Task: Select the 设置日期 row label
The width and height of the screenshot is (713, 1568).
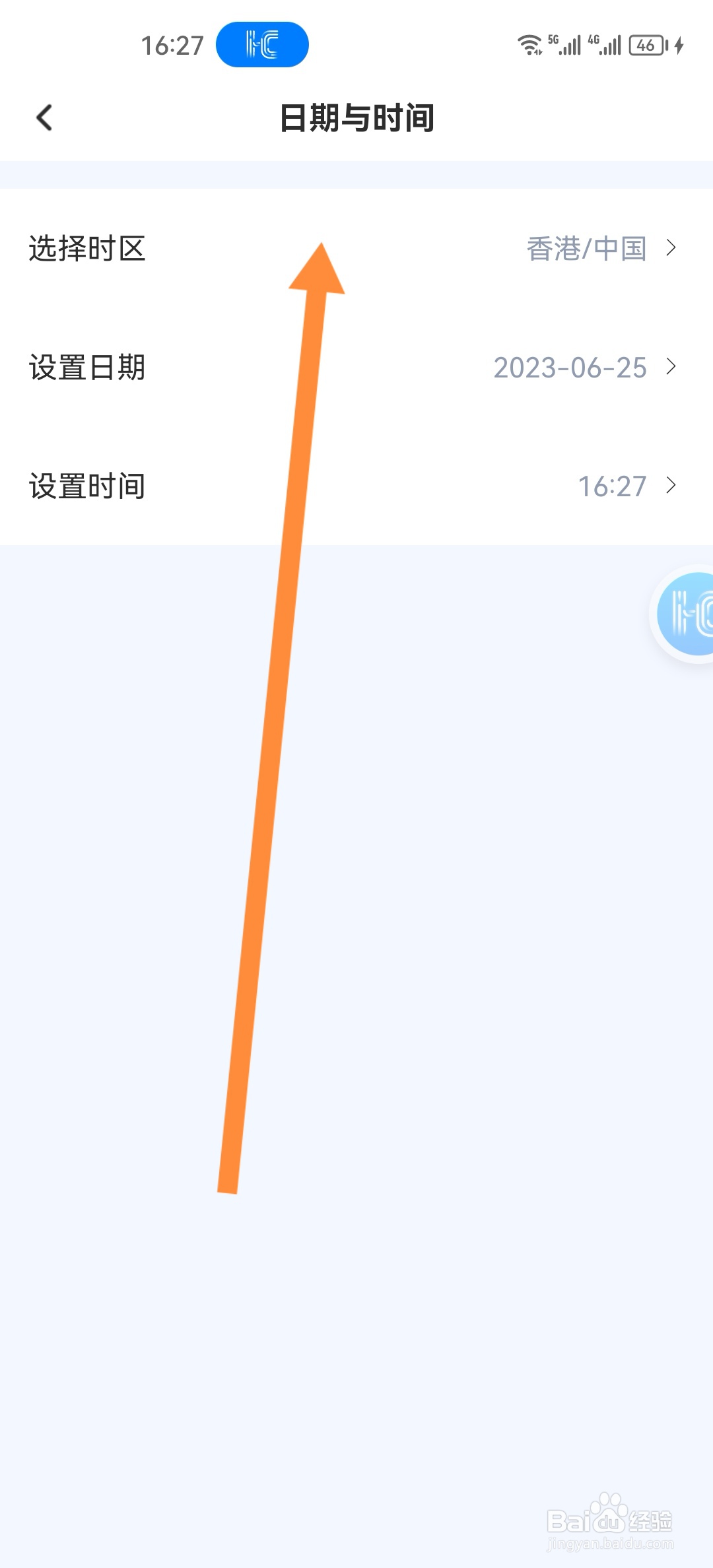Action: point(88,368)
